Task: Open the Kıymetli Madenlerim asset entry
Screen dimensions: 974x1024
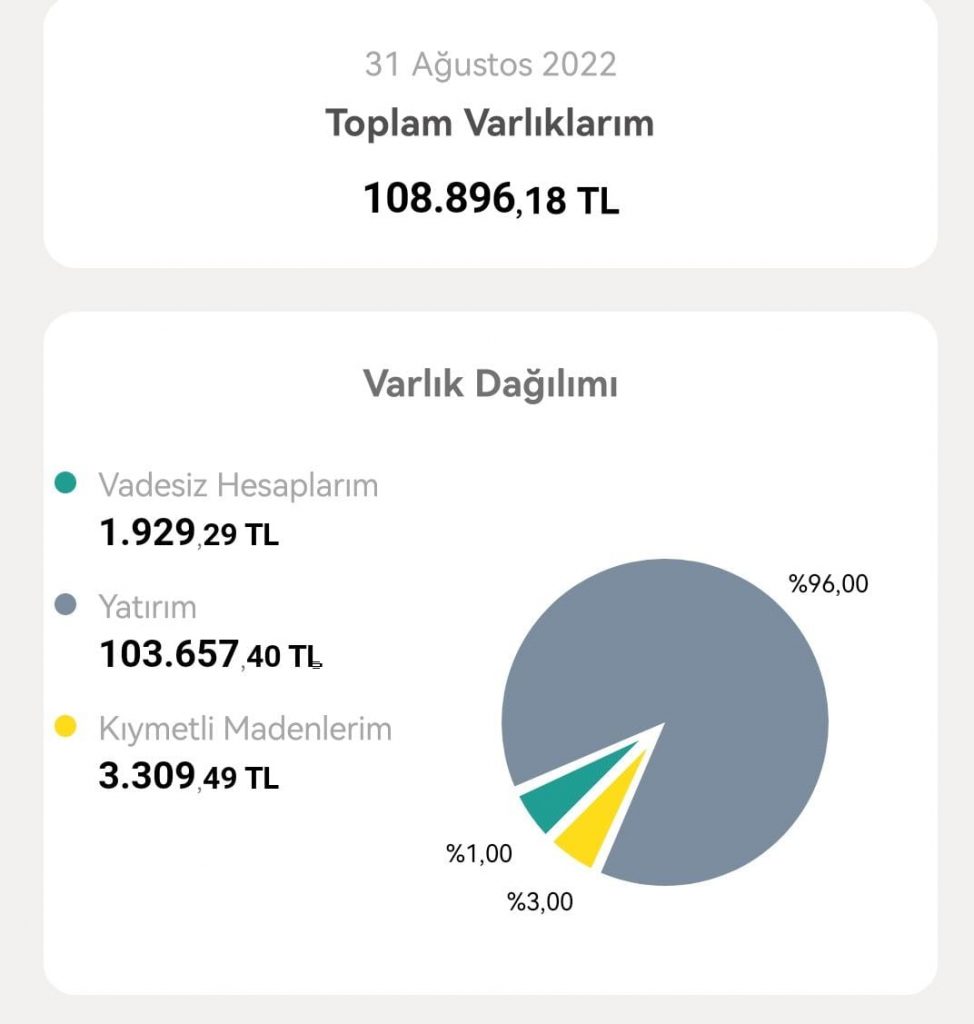Action: [x=245, y=729]
